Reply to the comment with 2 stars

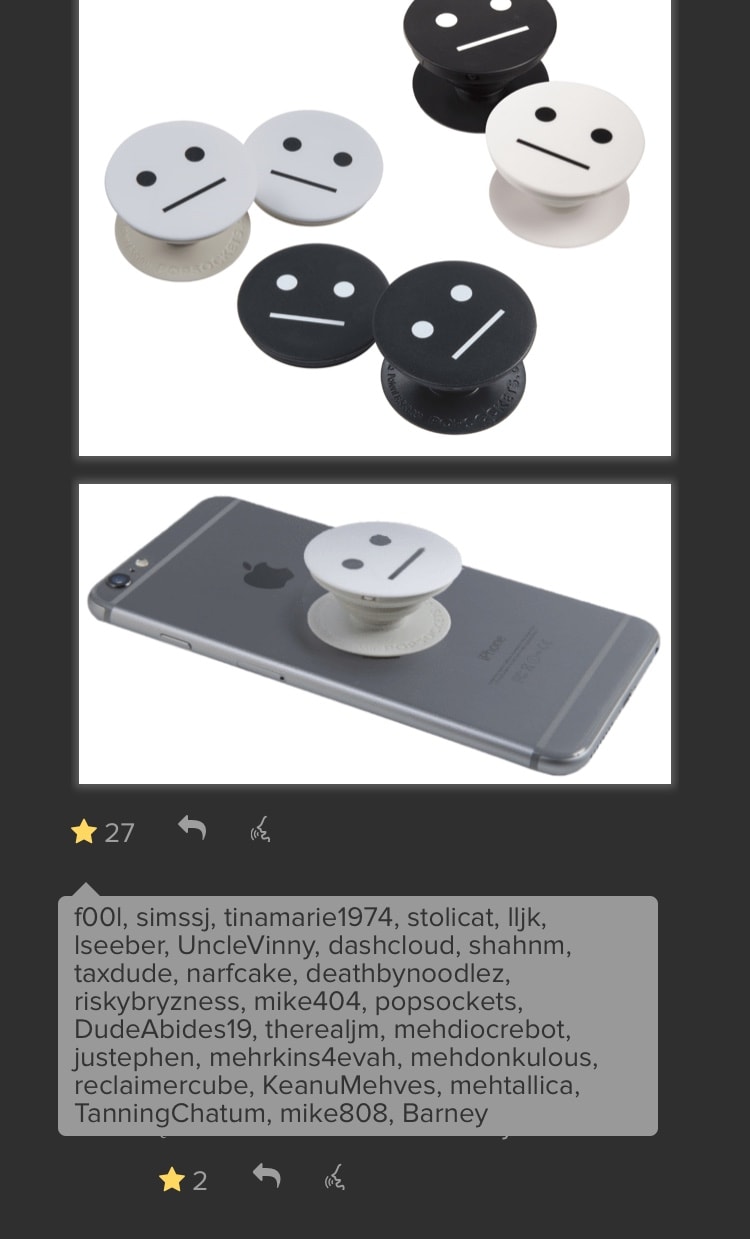tap(266, 1177)
